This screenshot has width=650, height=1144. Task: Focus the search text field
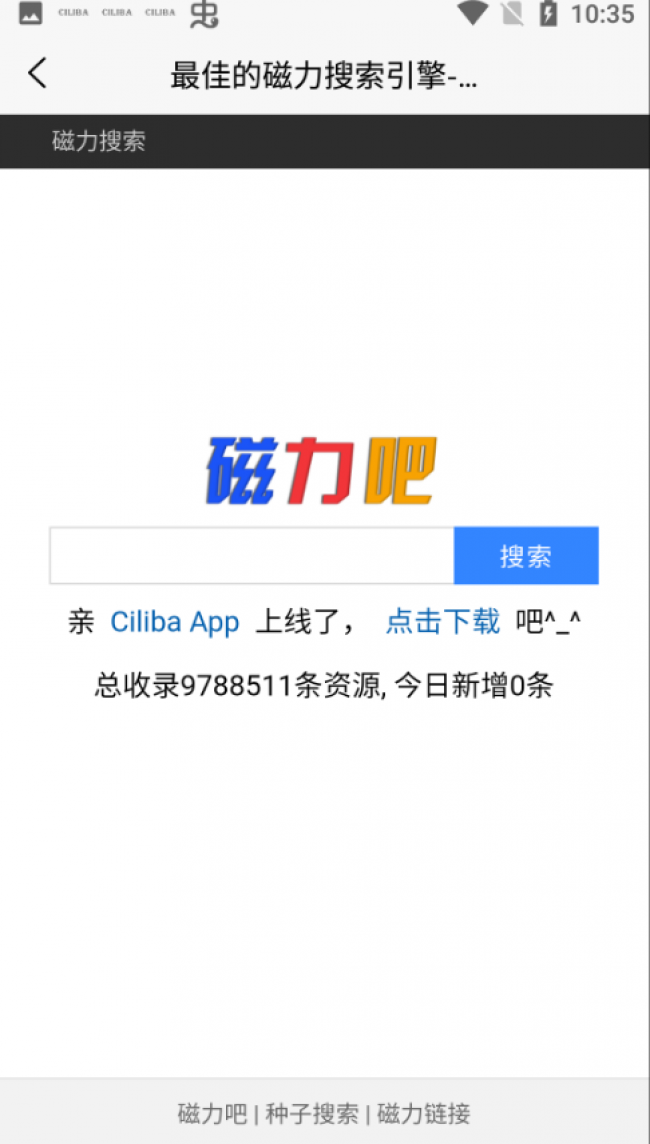tap(252, 556)
